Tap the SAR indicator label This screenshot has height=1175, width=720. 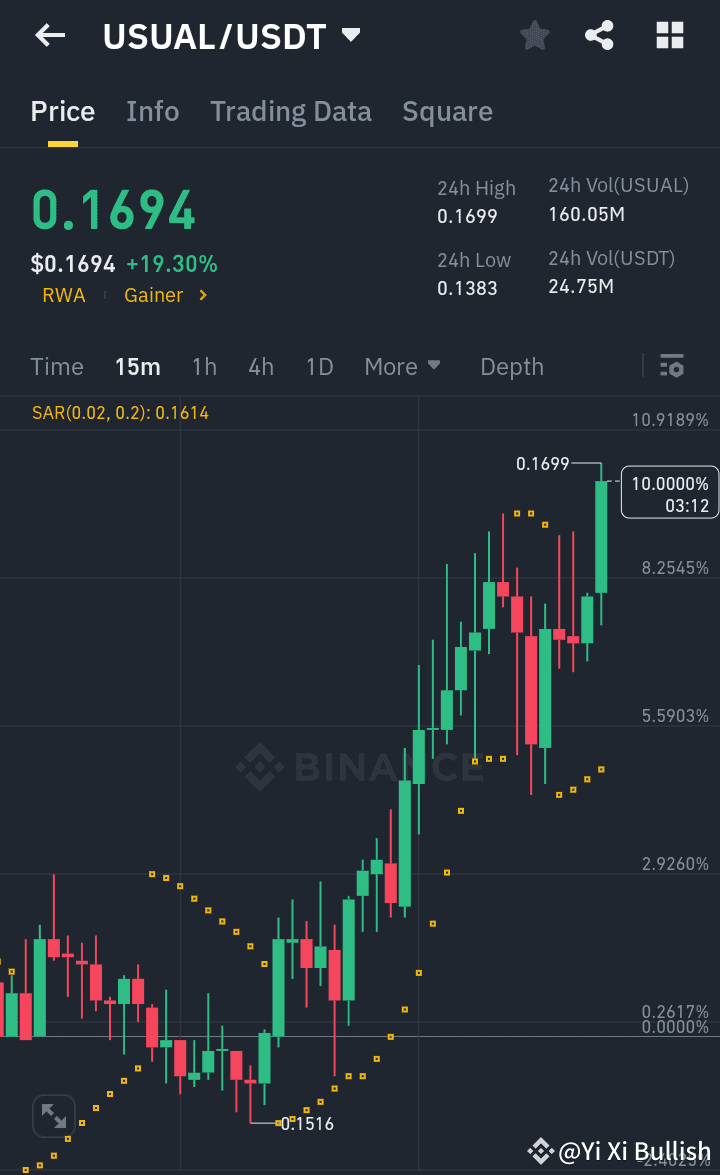pyautogui.click(x=120, y=411)
